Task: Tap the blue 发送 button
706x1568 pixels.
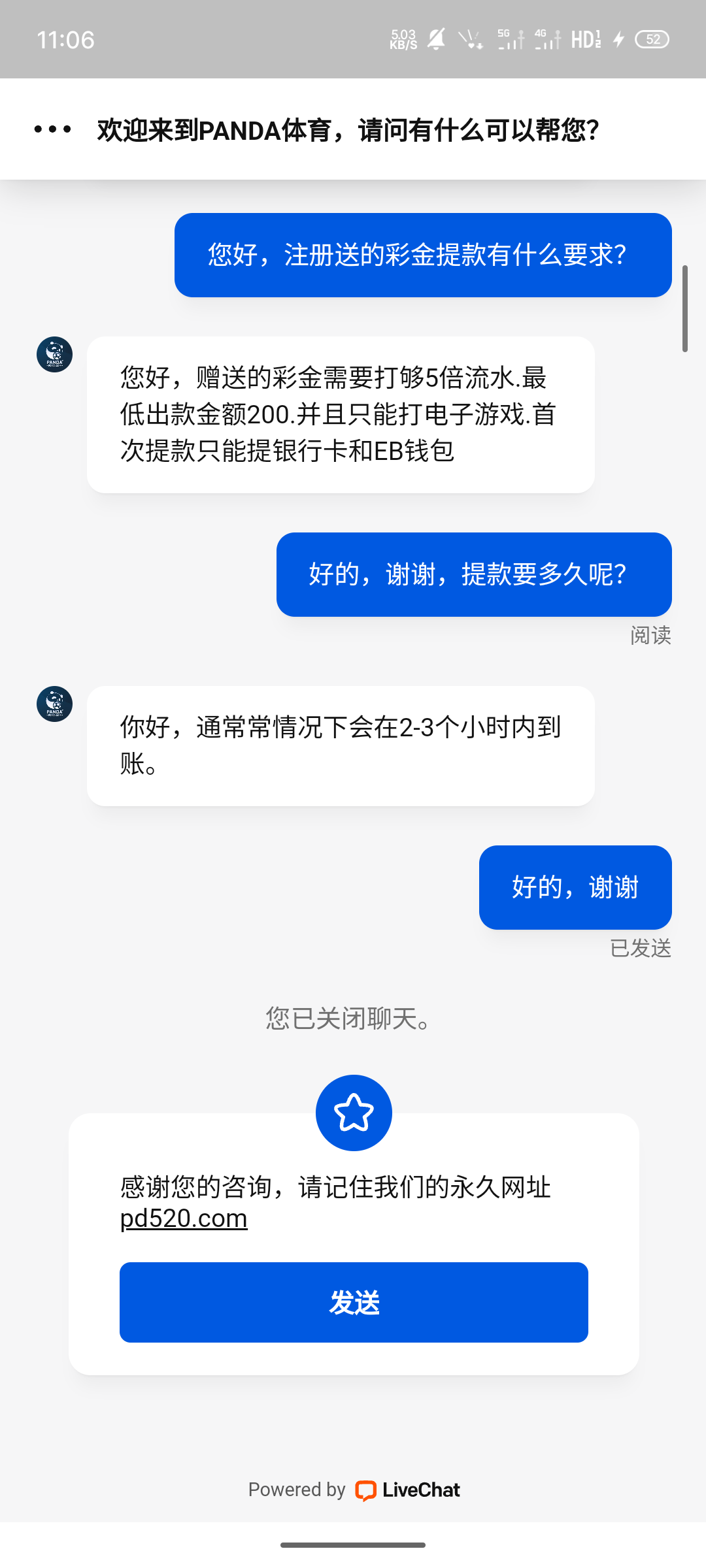Action: click(x=354, y=1302)
